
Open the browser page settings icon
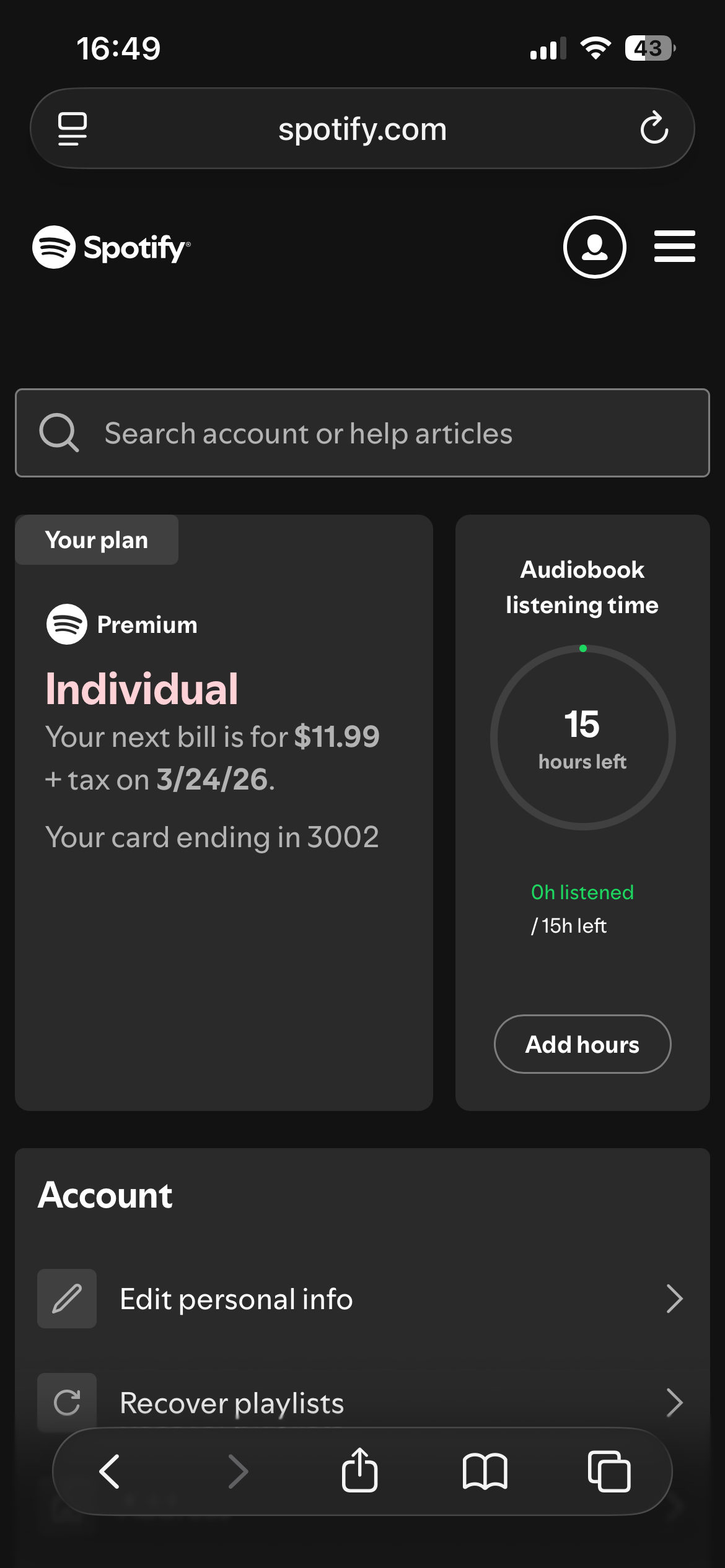pos(72,129)
